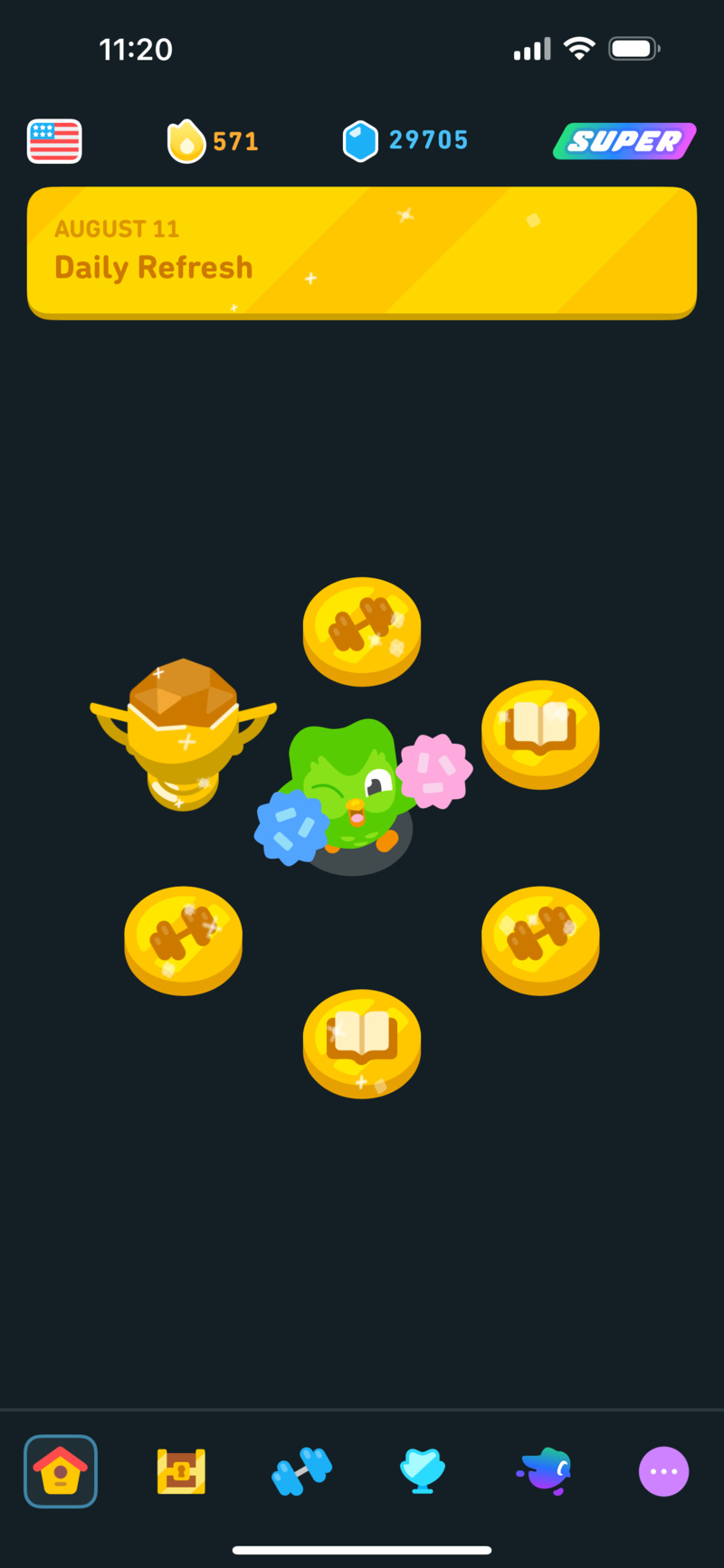724x1568 pixels.
Task: Open the purple More menu tab
Action: click(663, 1470)
